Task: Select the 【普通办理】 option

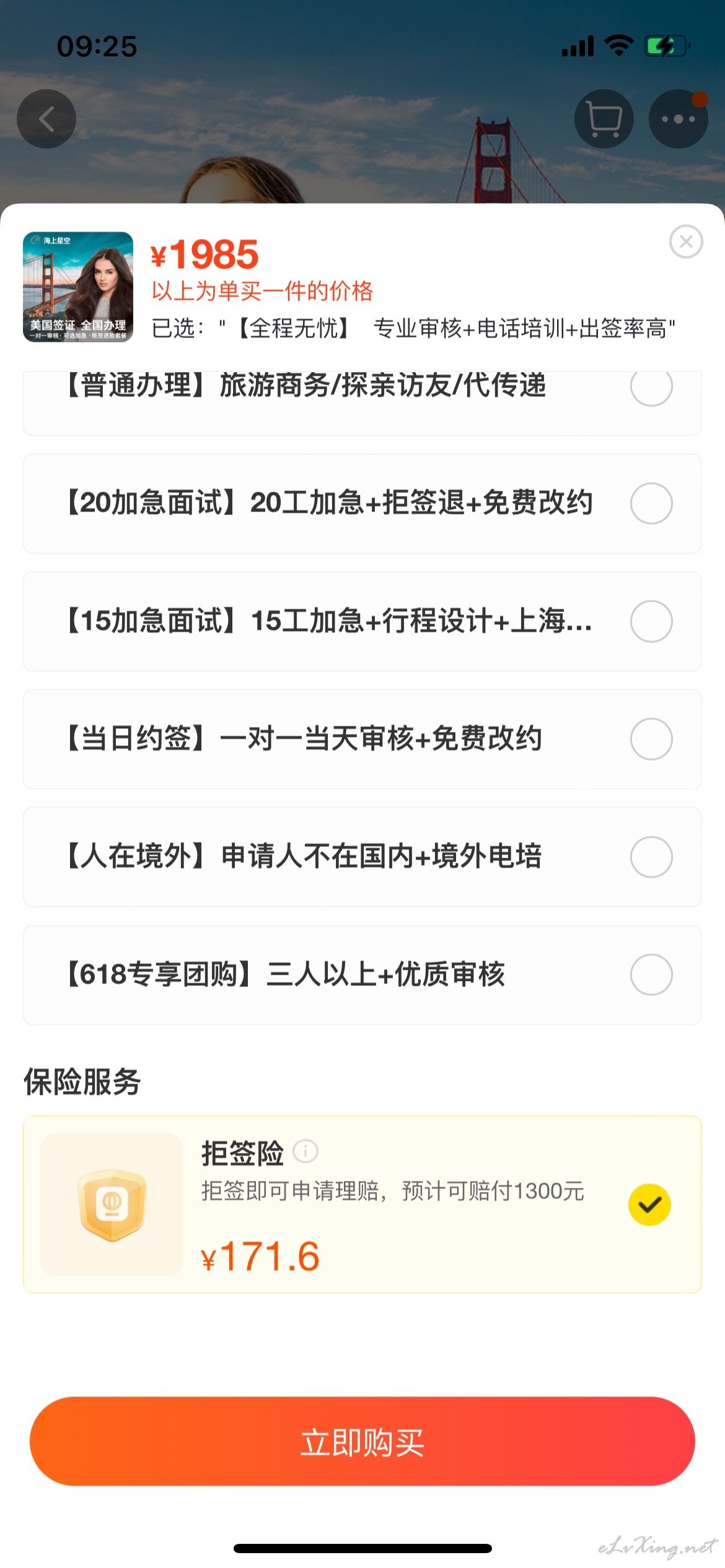Action: pyautogui.click(x=362, y=403)
